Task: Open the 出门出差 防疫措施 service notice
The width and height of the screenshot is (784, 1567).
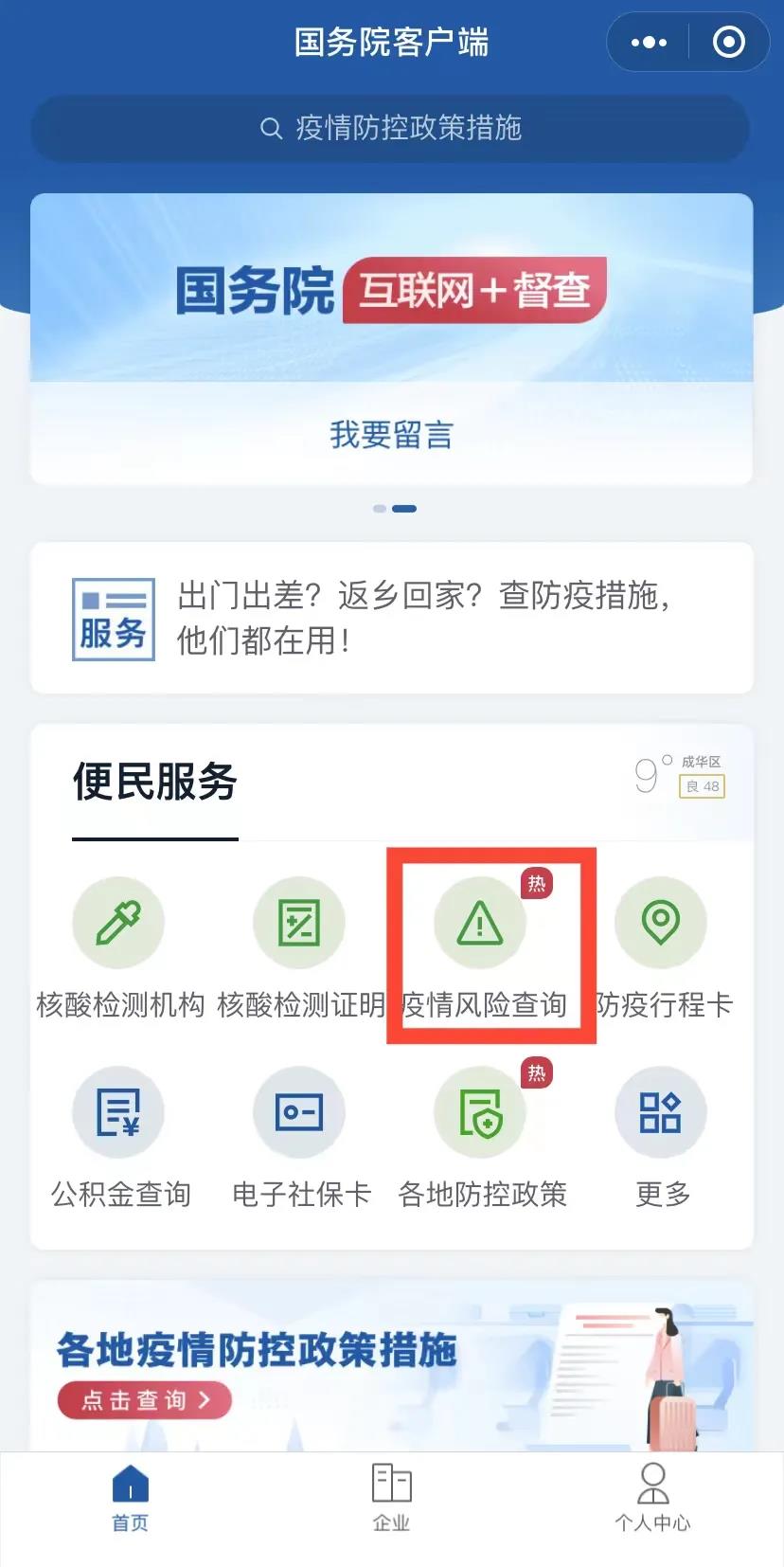Action: (392, 618)
